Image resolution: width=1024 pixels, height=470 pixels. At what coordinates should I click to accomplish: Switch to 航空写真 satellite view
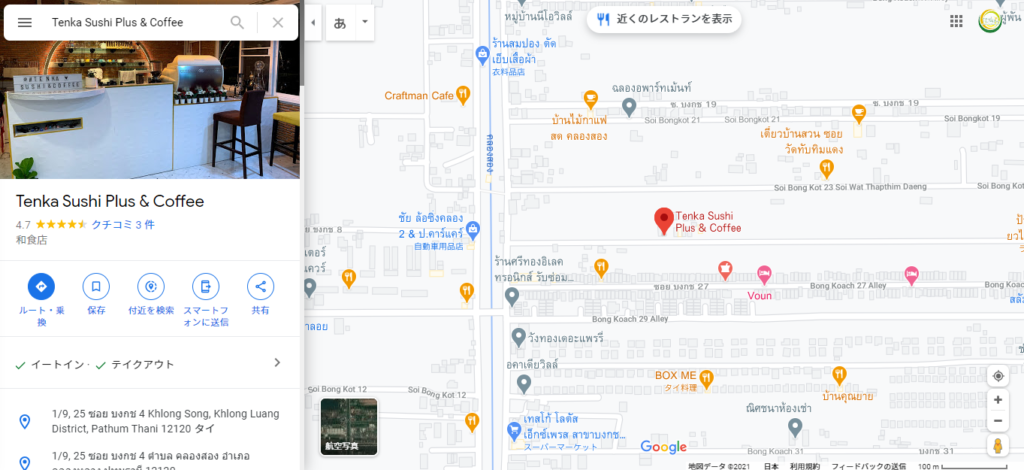(349, 426)
